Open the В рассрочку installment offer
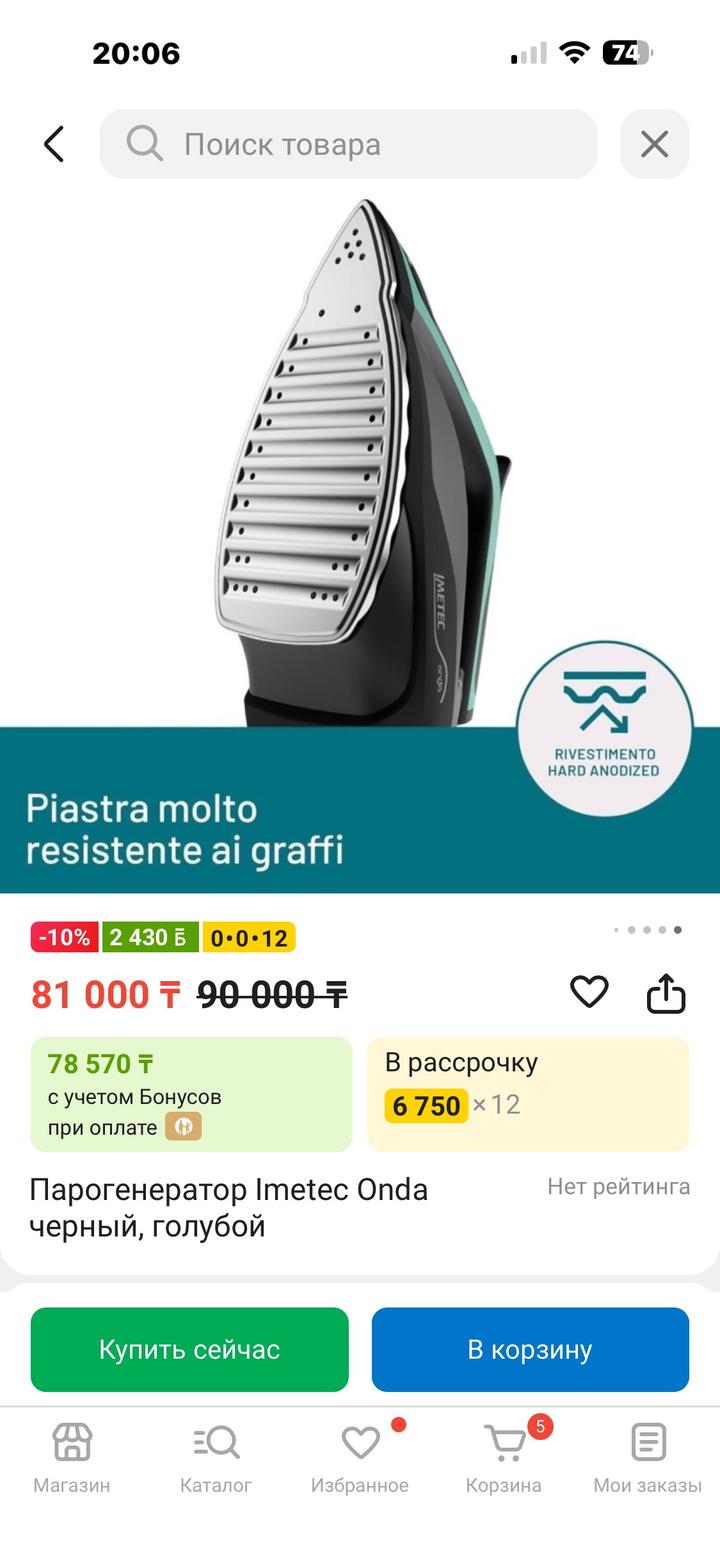The height and width of the screenshot is (1559, 720). (528, 1093)
